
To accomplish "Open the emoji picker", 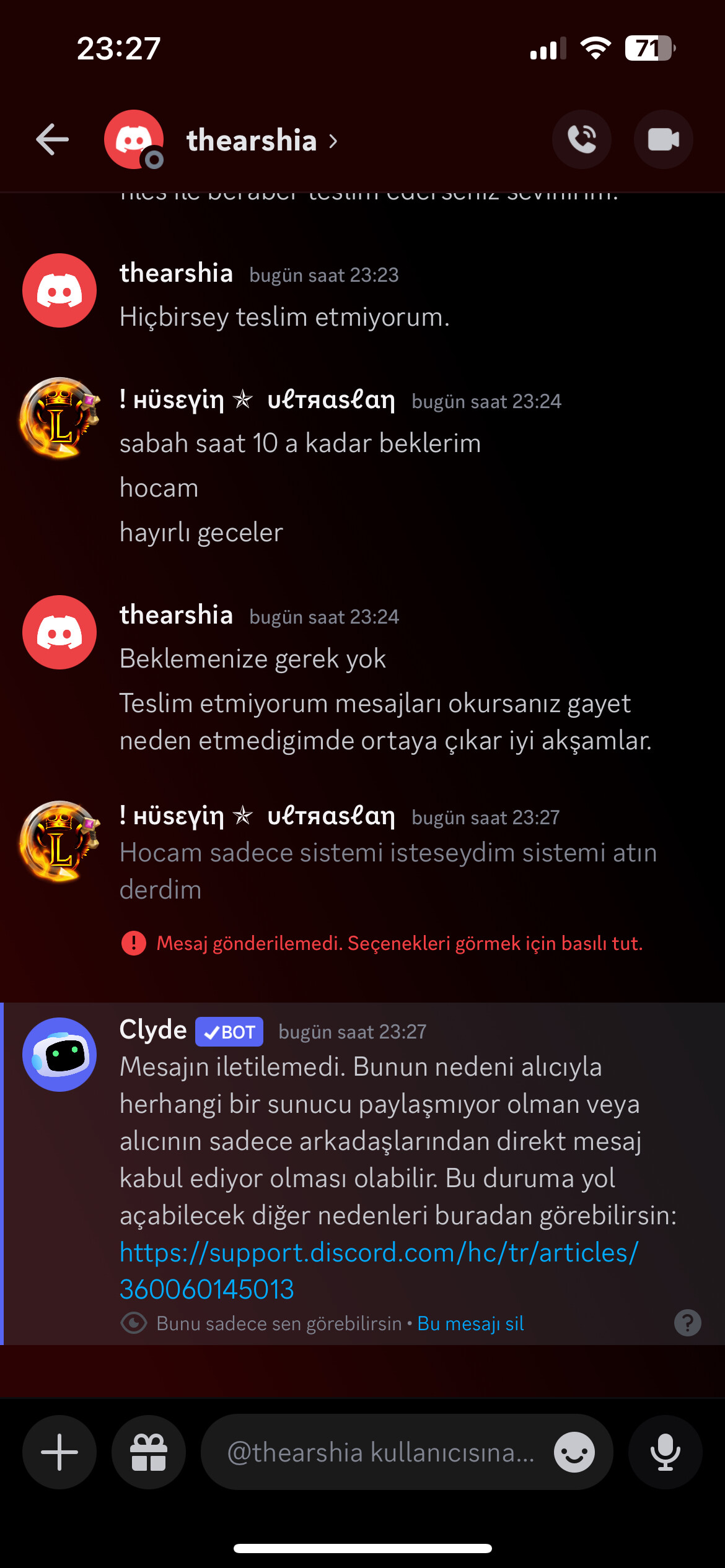I will tap(574, 1452).
